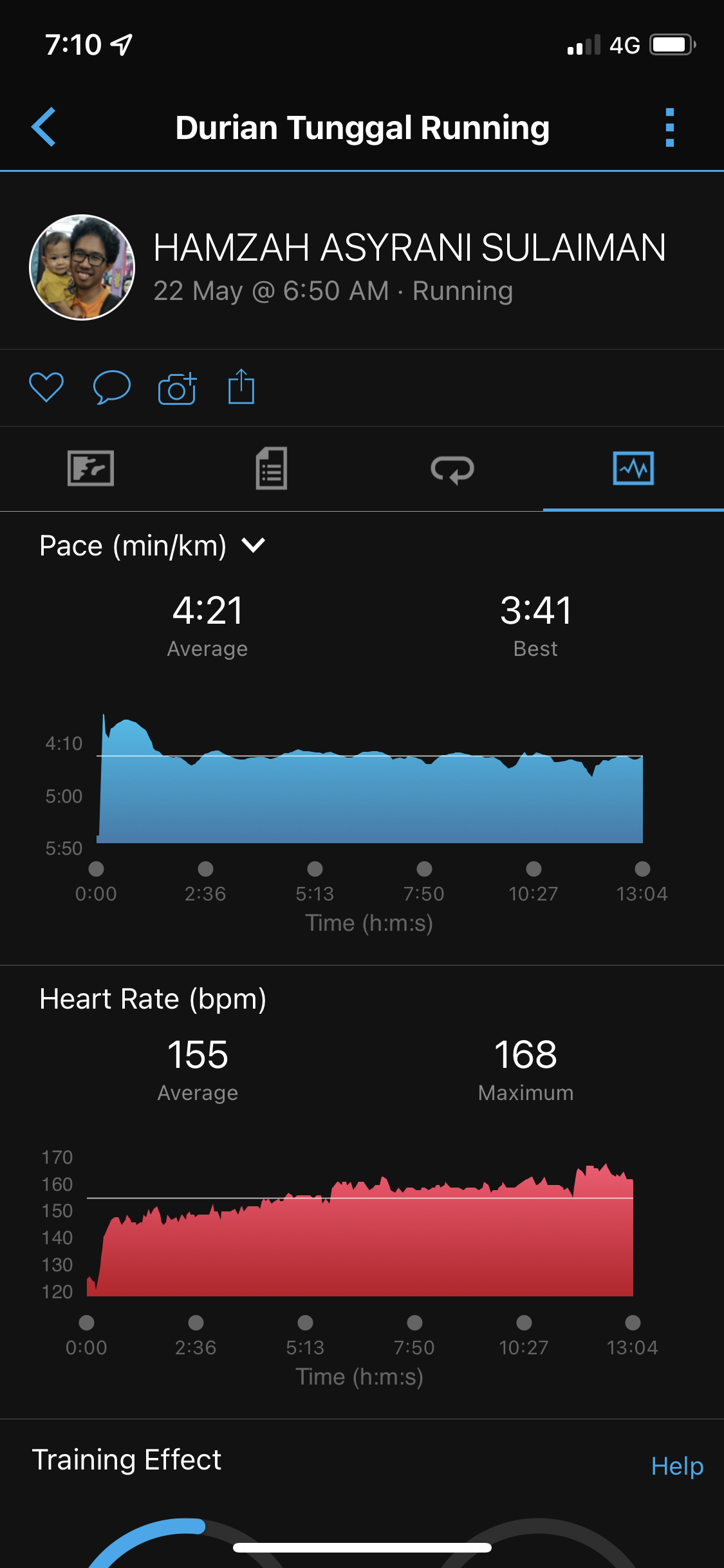Select the charts tab

coord(633,468)
